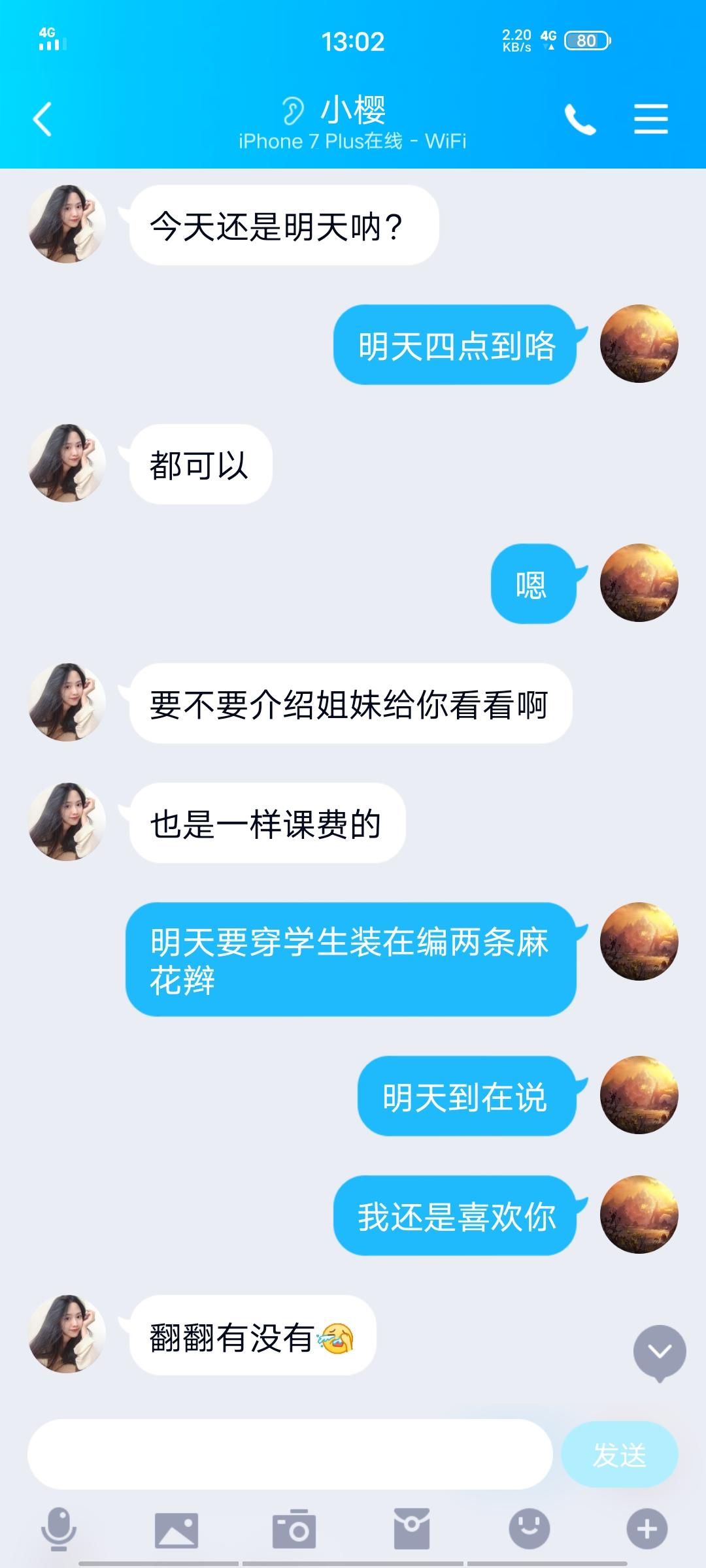
Task: Record a voice message with the microphone
Action: pyautogui.click(x=59, y=1529)
